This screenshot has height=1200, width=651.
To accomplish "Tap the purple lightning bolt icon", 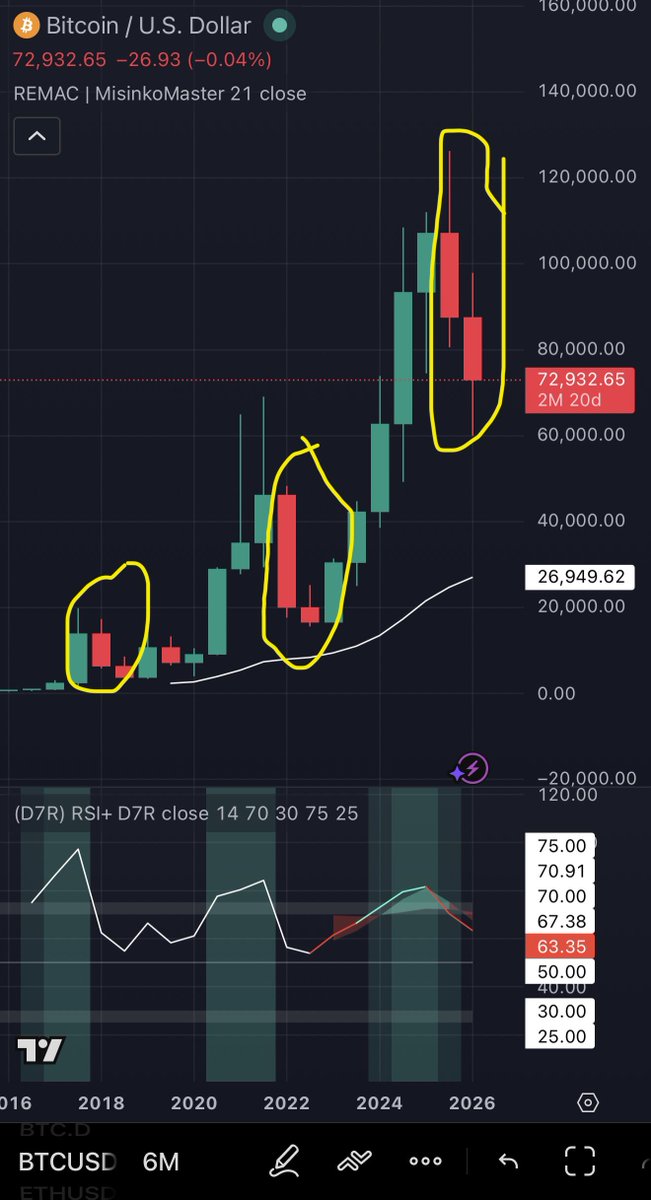I will (x=471, y=769).
